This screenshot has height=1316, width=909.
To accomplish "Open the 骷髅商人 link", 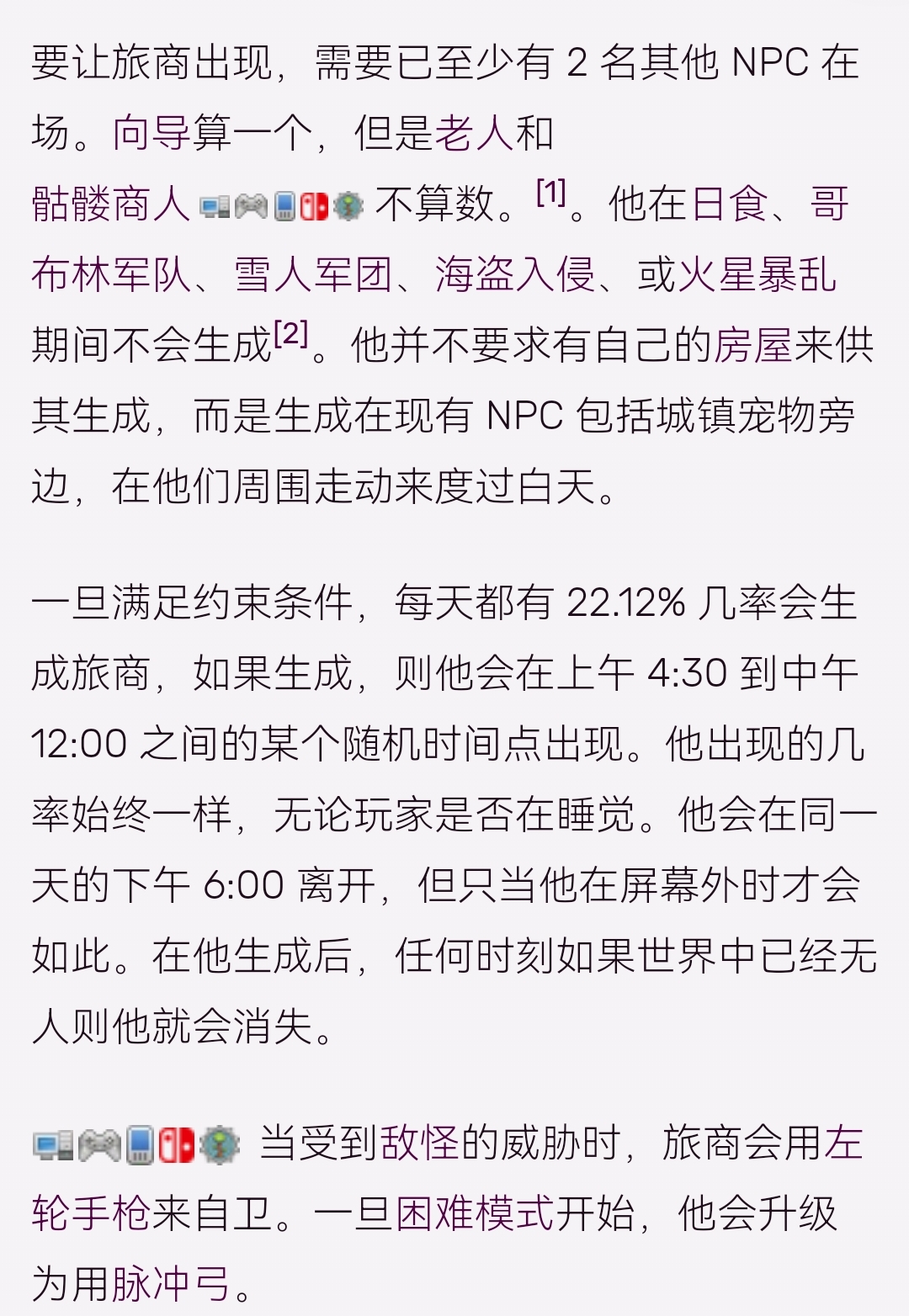I will 111,204.
